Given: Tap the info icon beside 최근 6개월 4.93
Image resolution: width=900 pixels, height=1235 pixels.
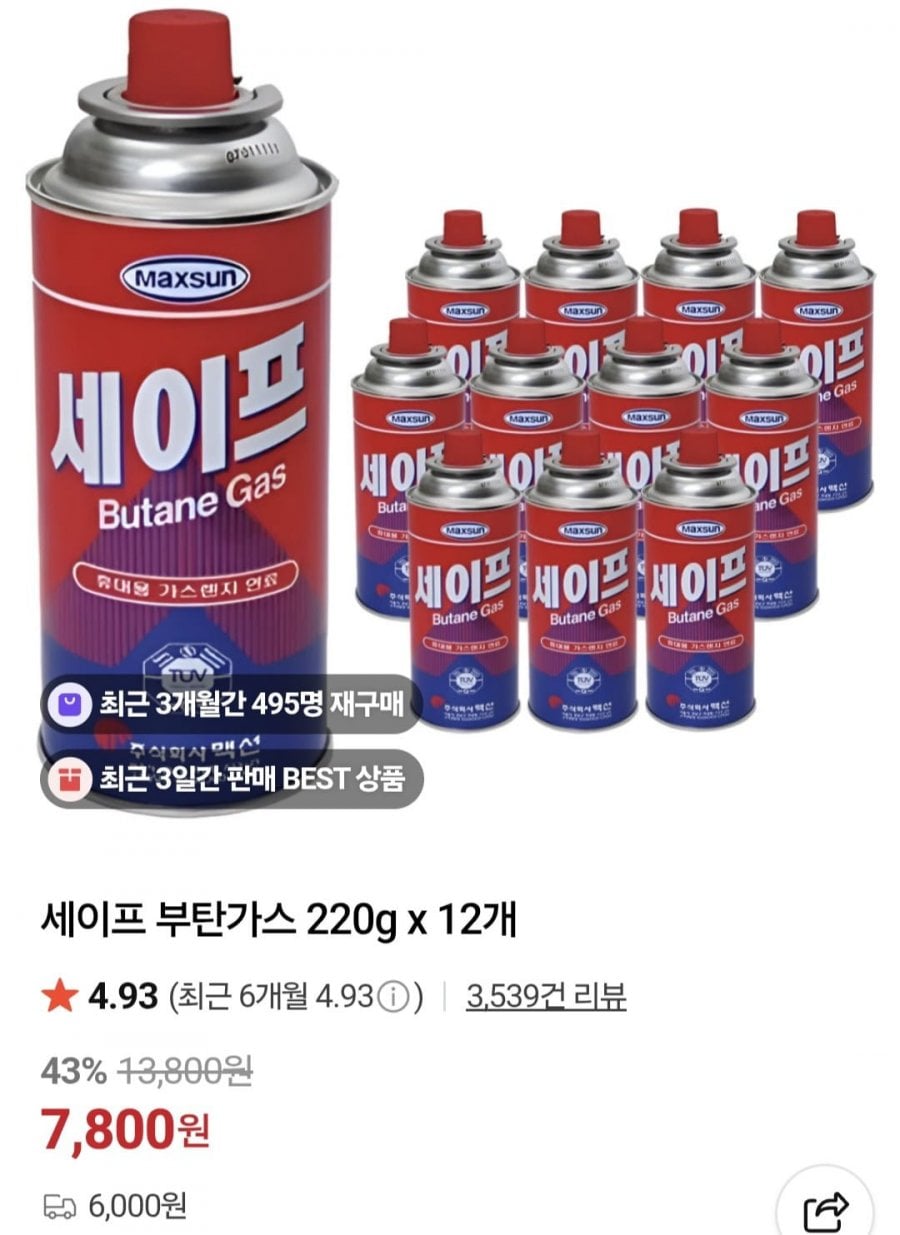Looking at the screenshot, I should [x=396, y=997].
